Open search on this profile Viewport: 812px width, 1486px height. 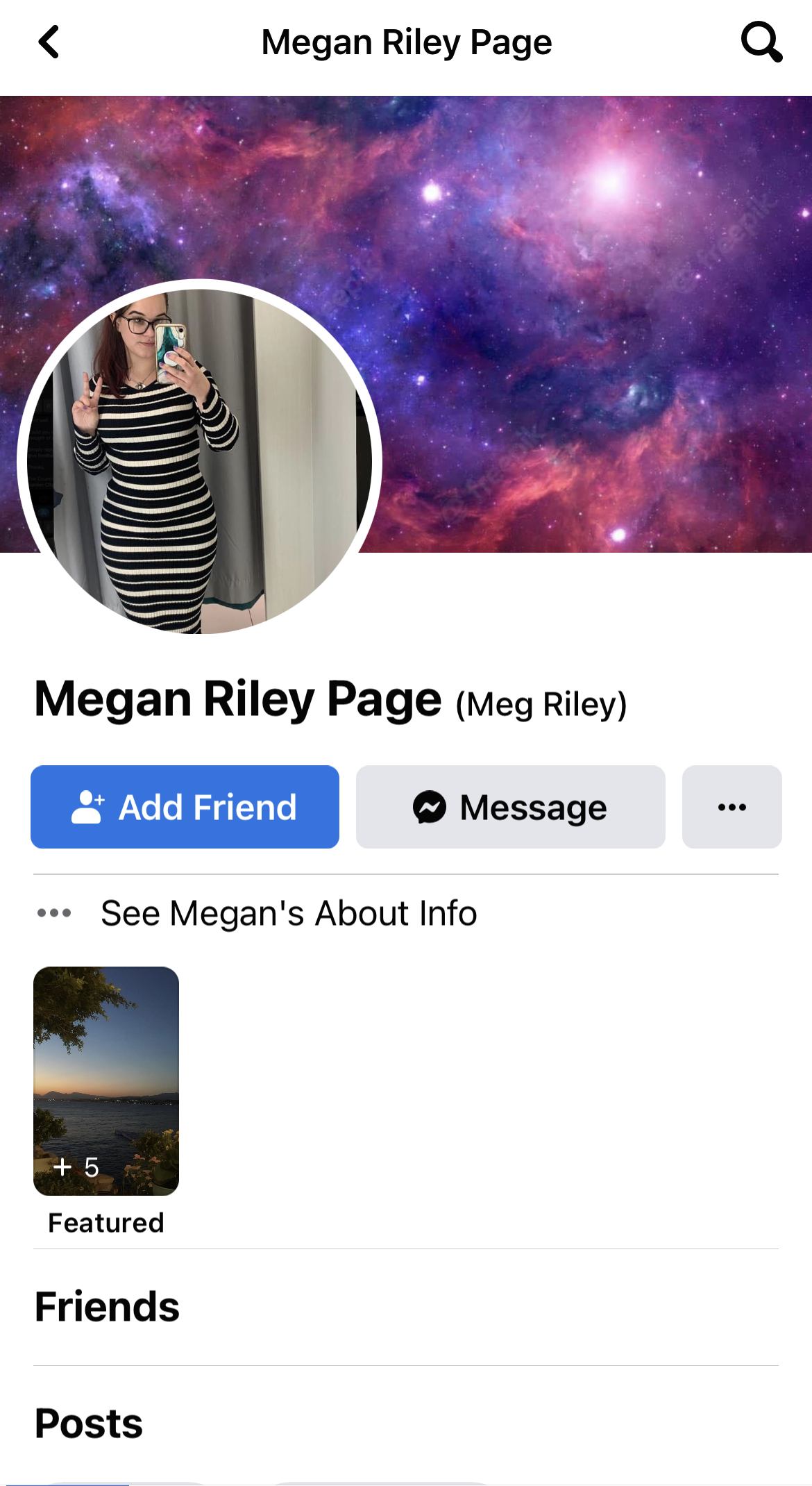761,42
